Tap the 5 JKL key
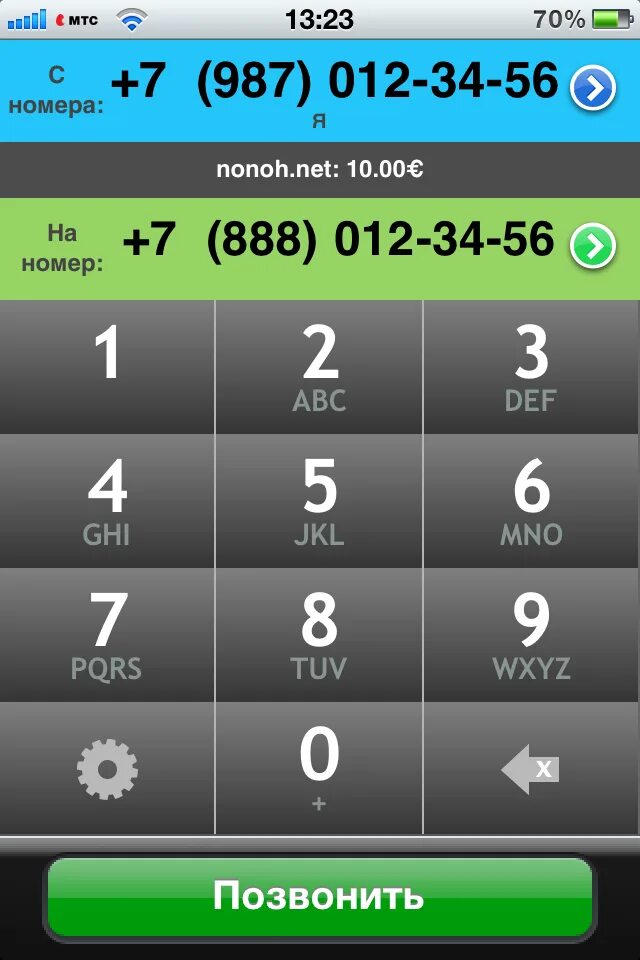Screen dimensions: 640x960 point(319,500)
